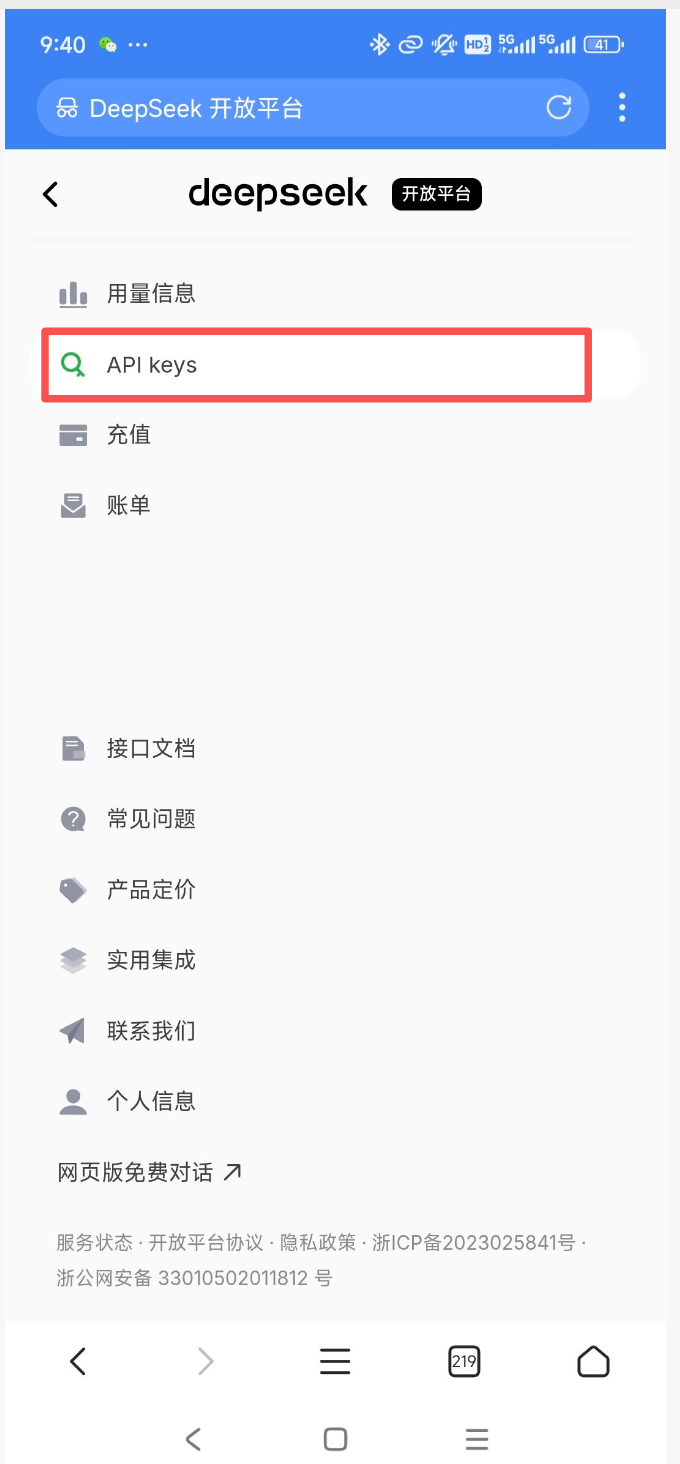
Task: Open 实用集成 integrations
Action: point(150,960)
